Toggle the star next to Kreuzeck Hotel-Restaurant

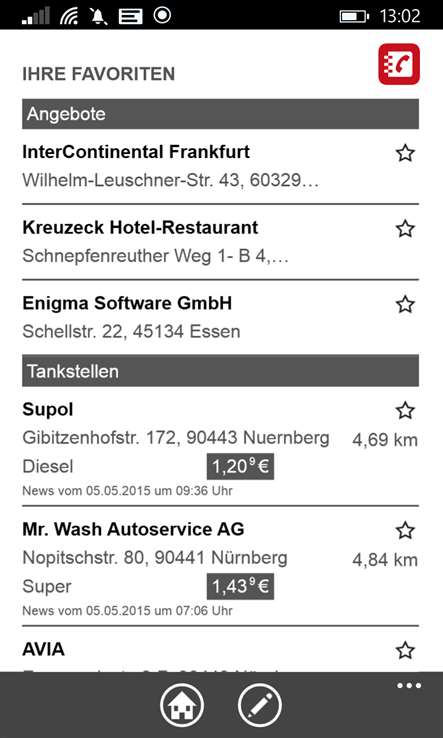[405, 229]
